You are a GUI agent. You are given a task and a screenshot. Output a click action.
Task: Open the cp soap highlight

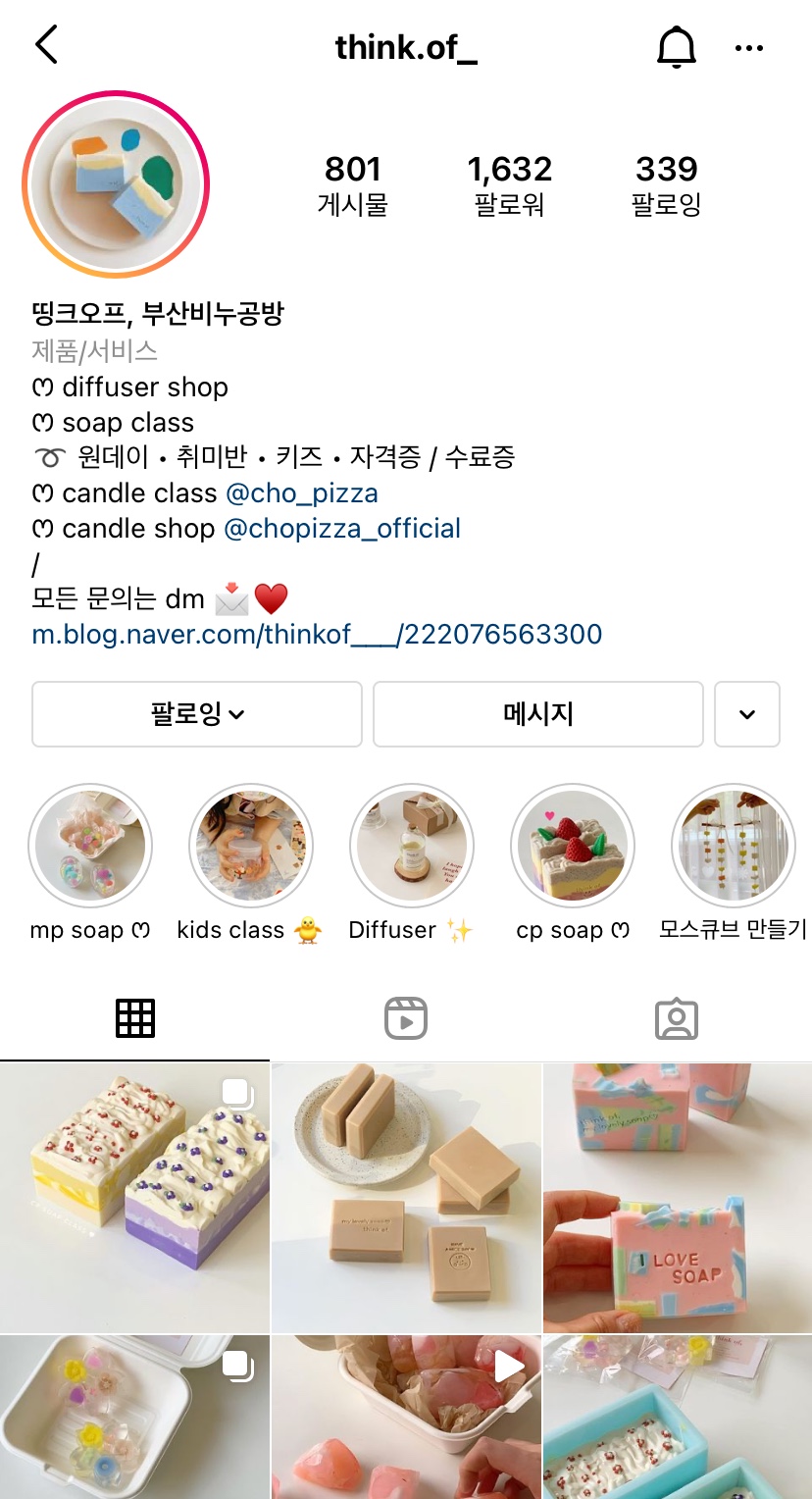[573, 846]
